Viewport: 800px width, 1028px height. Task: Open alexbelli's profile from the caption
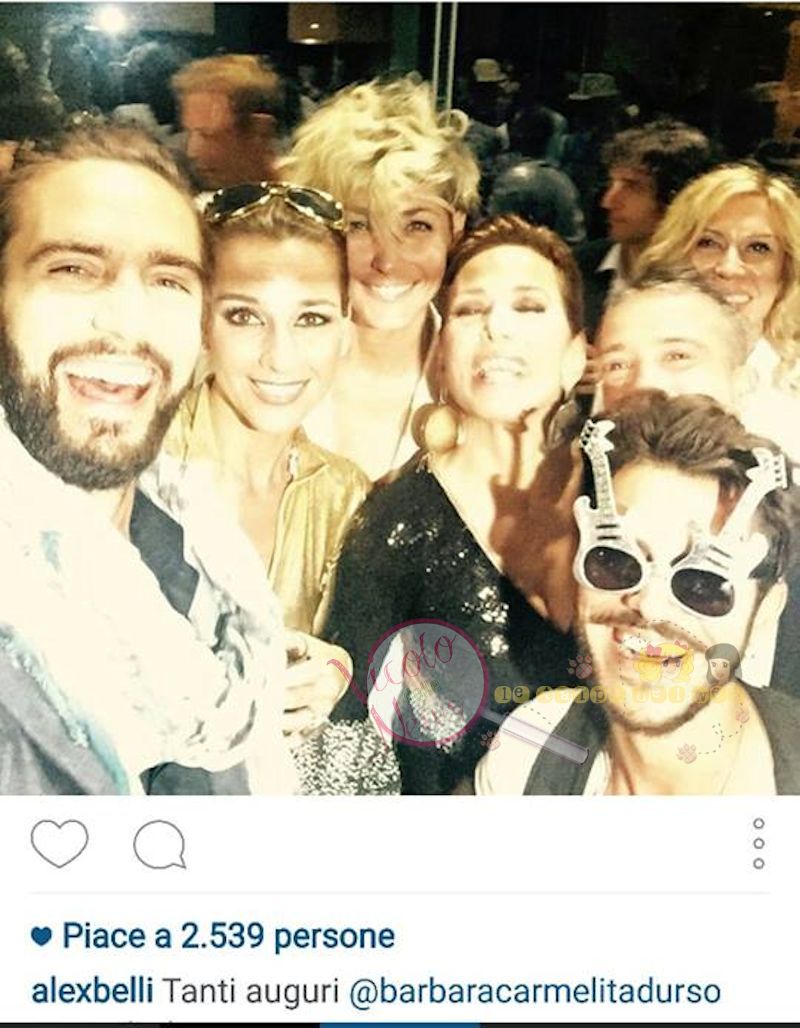[92, 991]
